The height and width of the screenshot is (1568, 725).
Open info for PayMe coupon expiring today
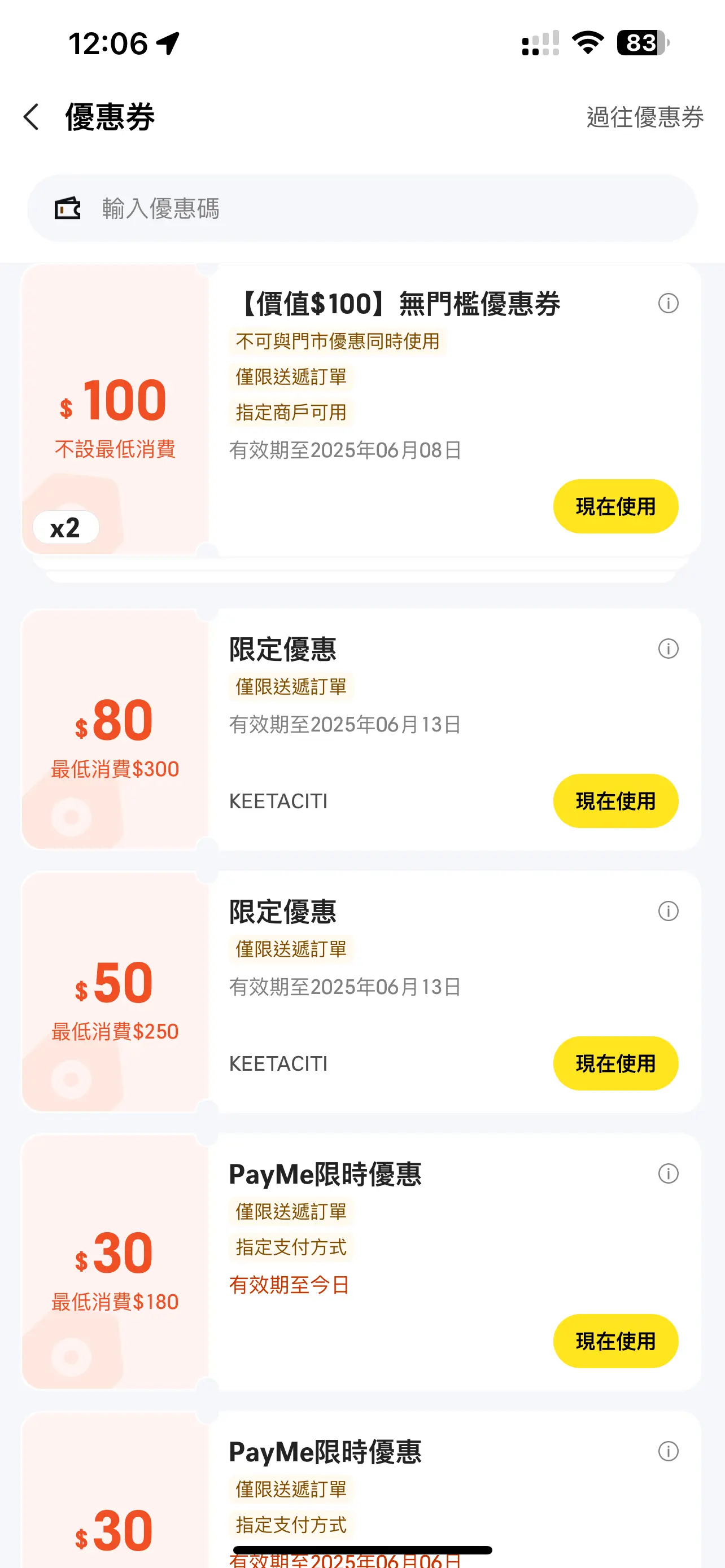[668, 1173]
